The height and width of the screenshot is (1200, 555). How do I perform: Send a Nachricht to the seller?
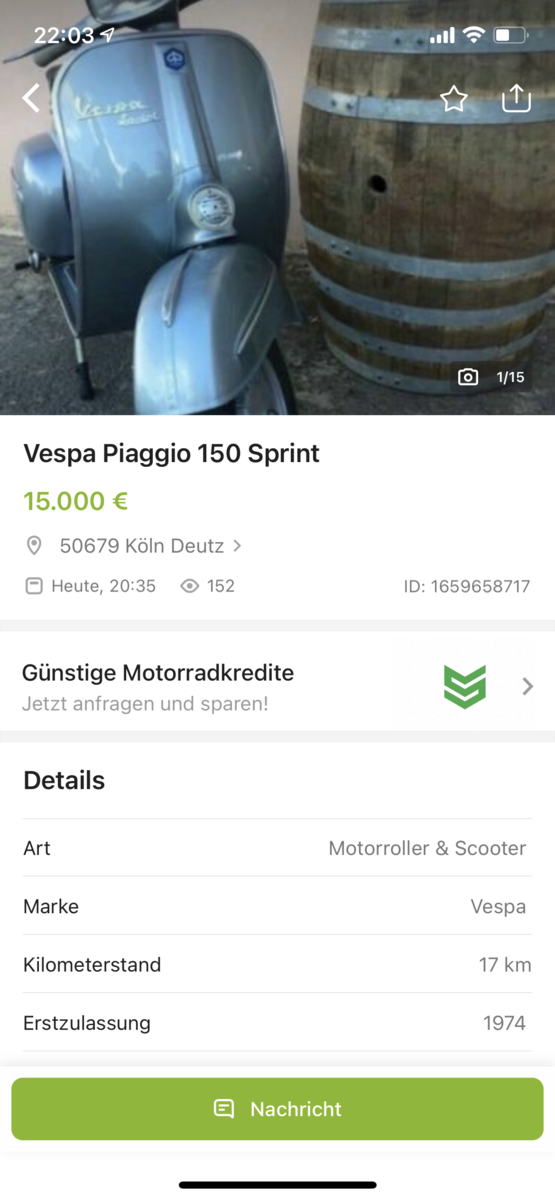tap(277, 1109)
